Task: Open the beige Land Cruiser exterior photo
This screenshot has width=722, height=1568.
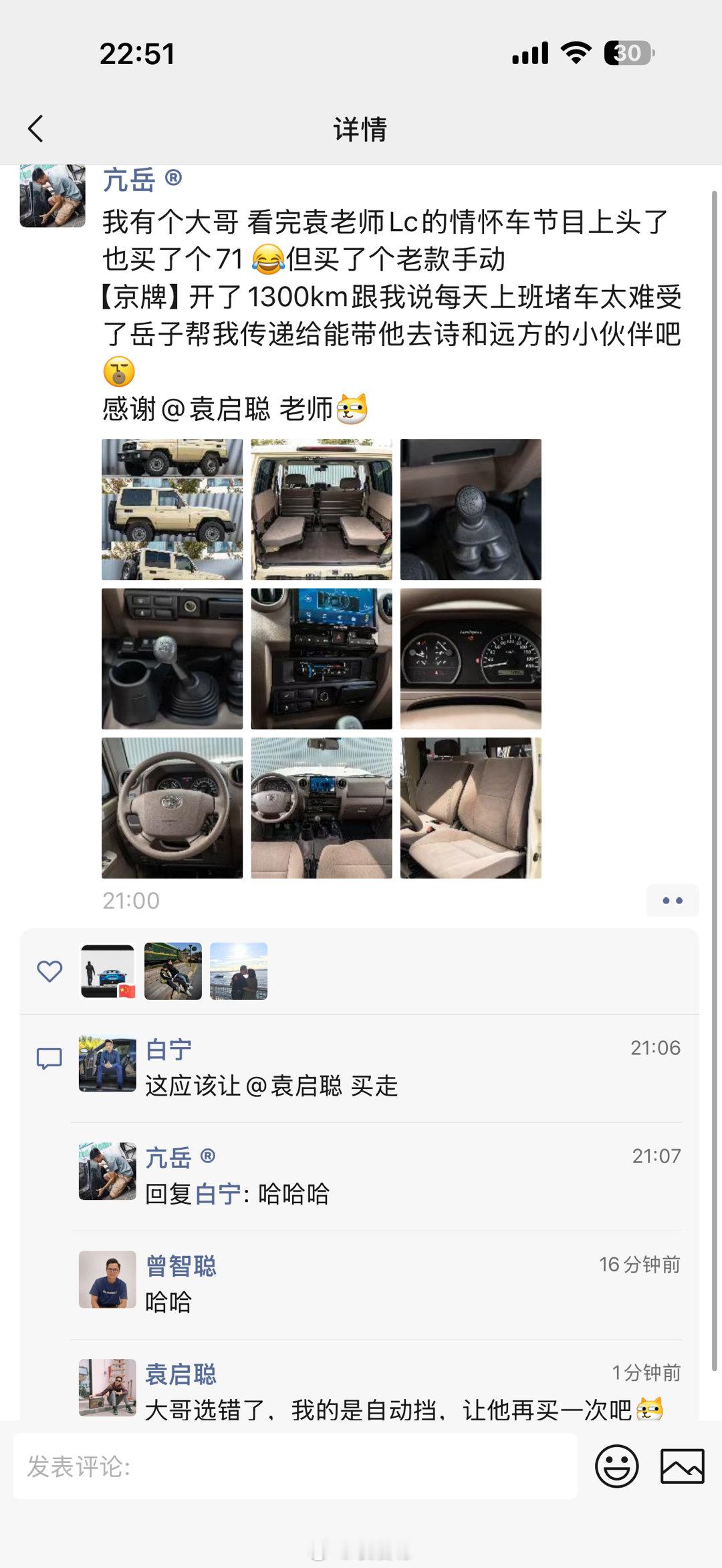Action: click(x=172, y=508)
